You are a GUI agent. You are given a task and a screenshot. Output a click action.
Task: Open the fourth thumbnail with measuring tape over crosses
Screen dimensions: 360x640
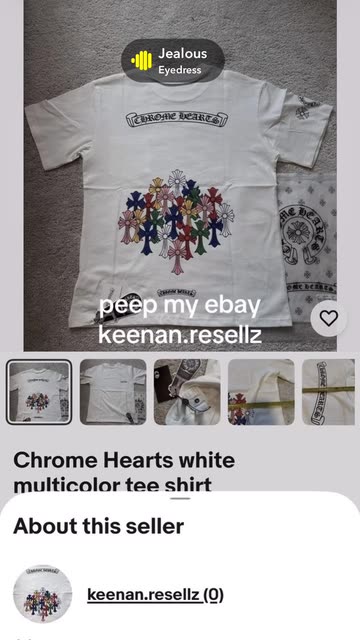pyautogui.click(x=261, y=392)
